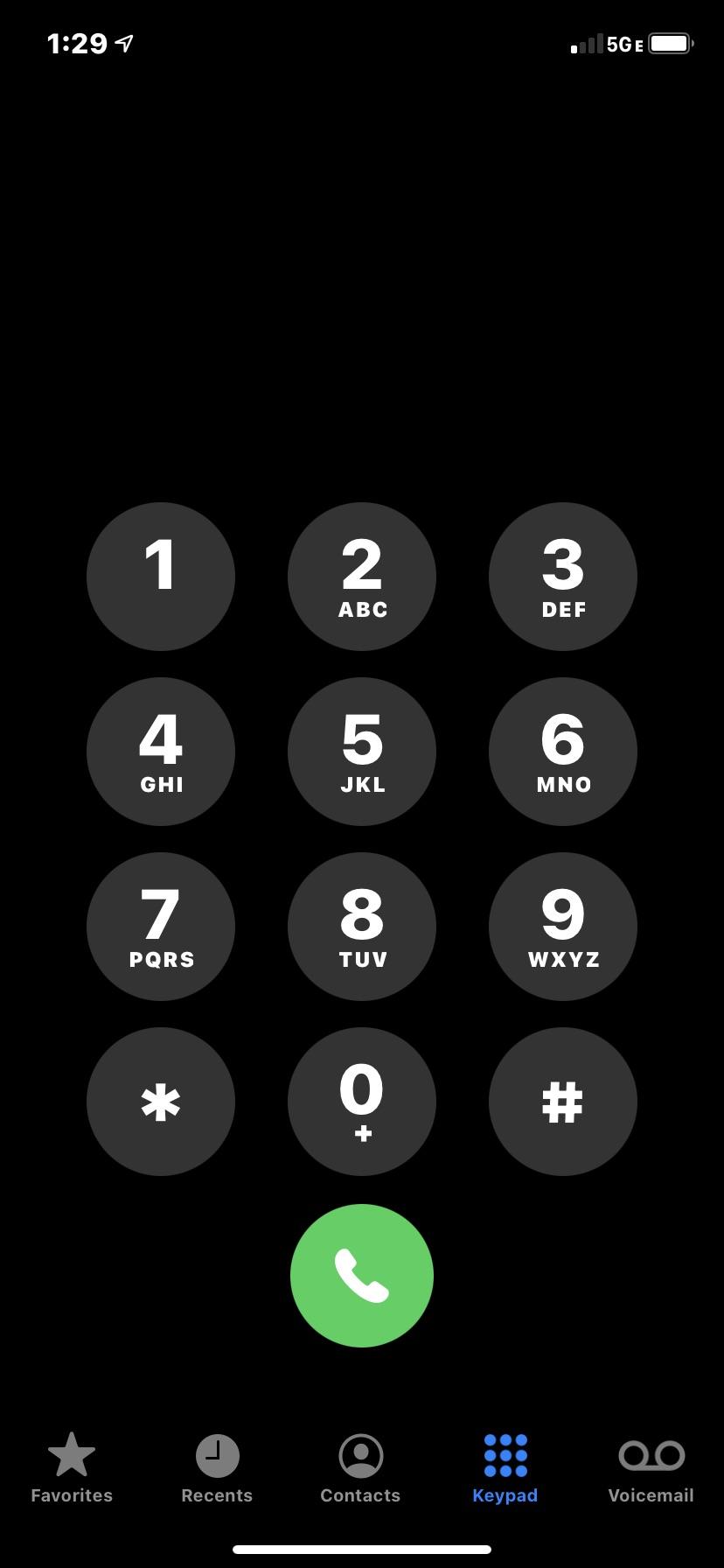Dial the number 5 JKL
724x1568 pixels.
(x=361, y=751)
